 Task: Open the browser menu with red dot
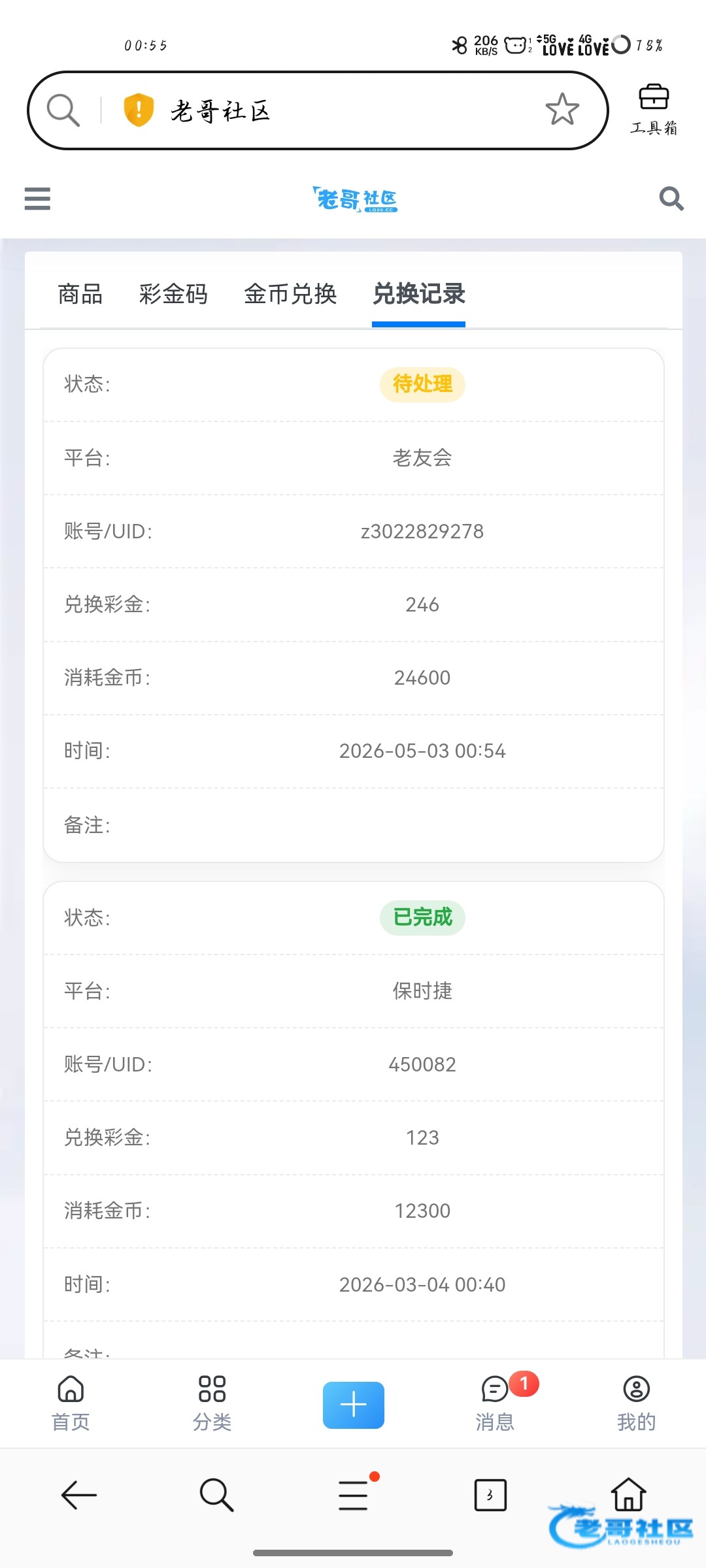(x=354, y=1495)
